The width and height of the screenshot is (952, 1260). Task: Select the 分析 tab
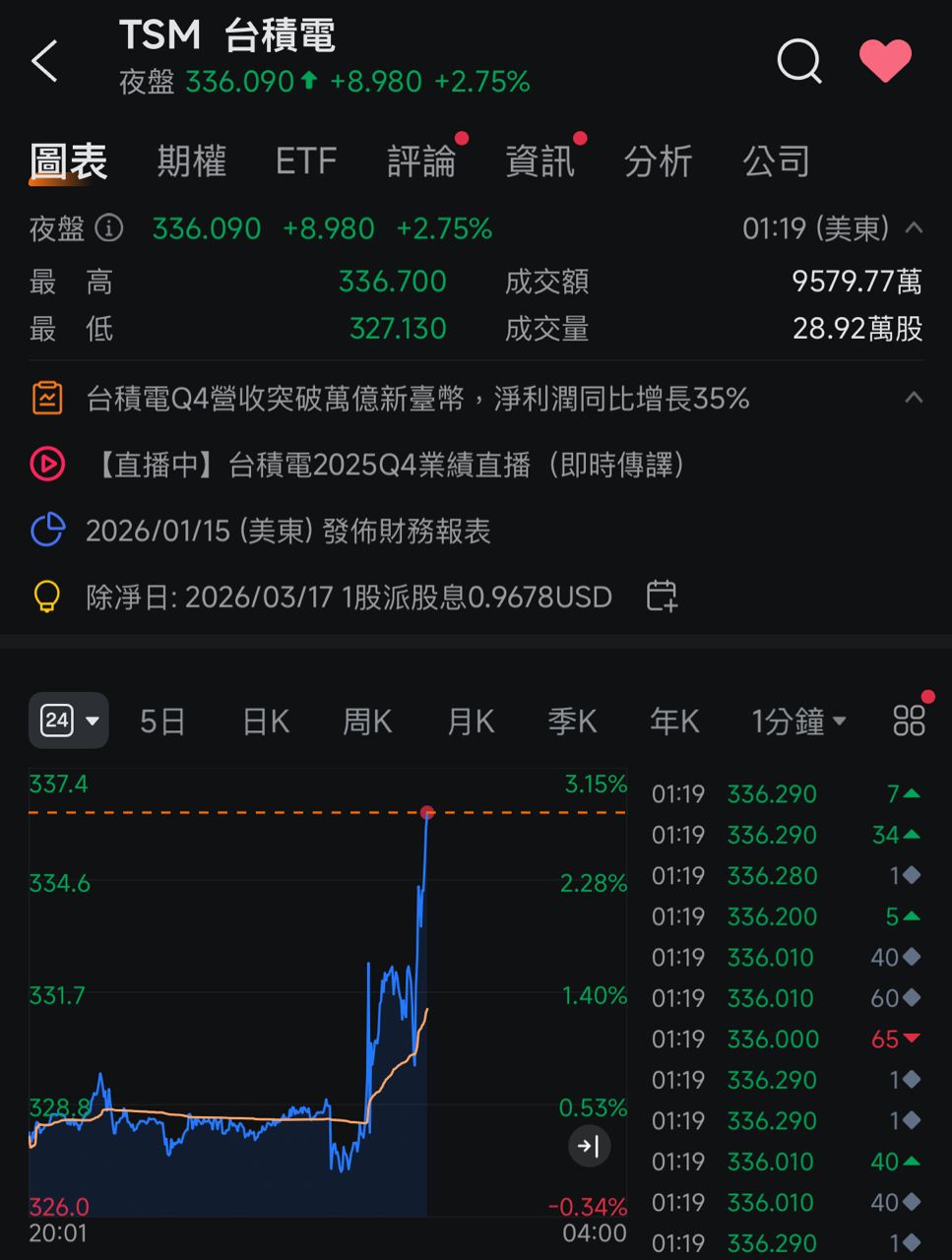click(x=658, y=161)
